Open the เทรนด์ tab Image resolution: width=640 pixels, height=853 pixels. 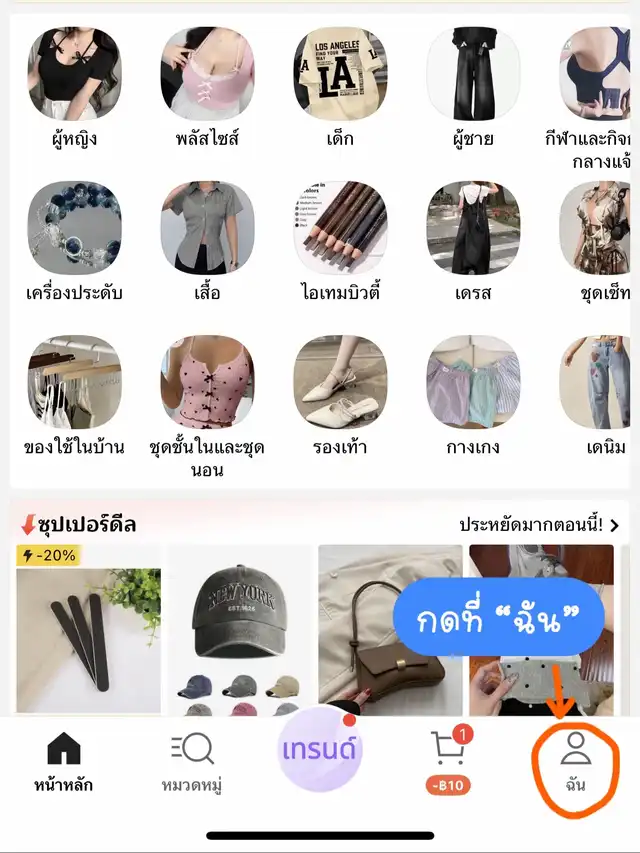(320, 750)
